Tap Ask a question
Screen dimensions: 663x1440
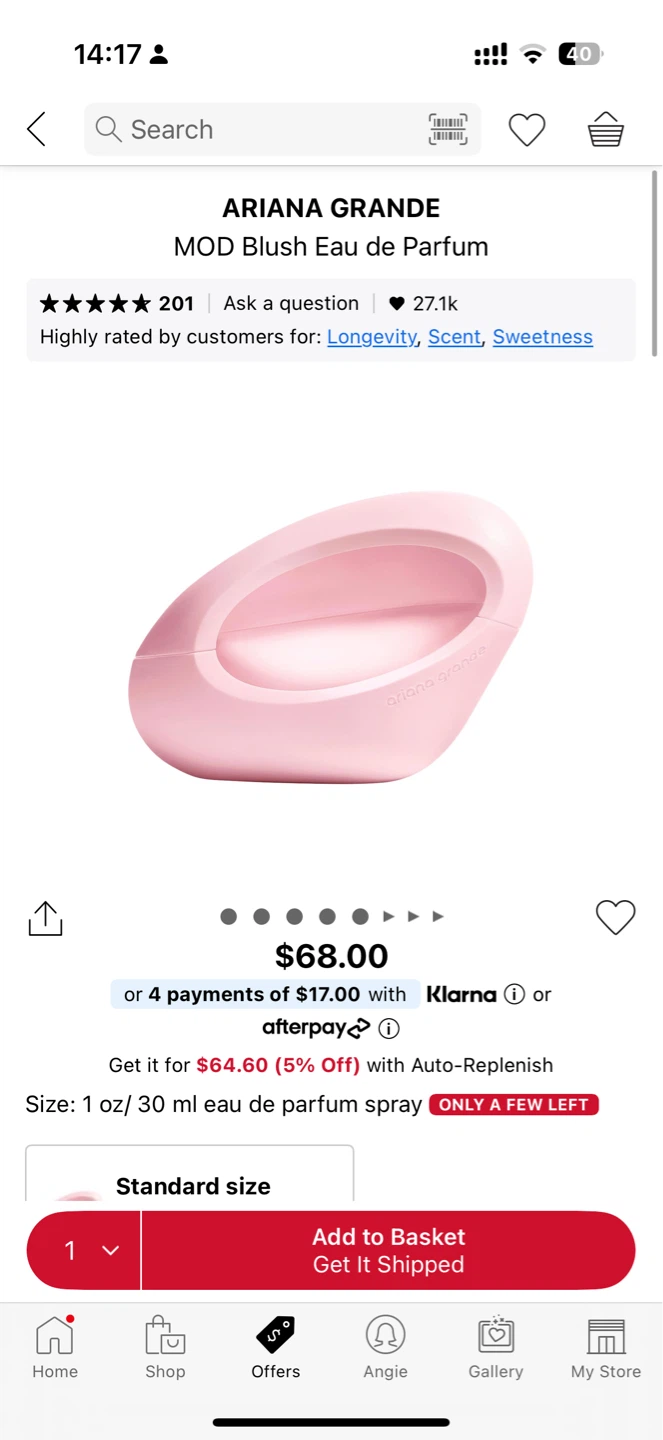291,303
